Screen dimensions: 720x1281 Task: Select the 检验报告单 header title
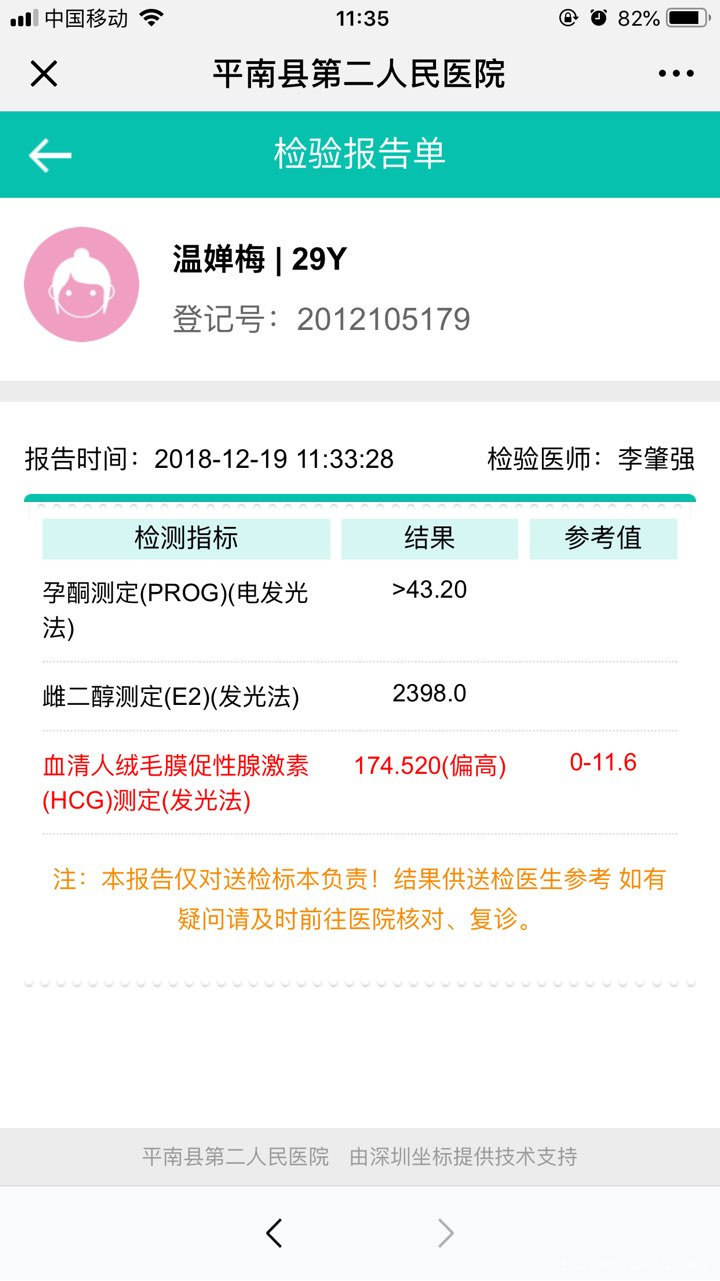[x=360, y=155]
